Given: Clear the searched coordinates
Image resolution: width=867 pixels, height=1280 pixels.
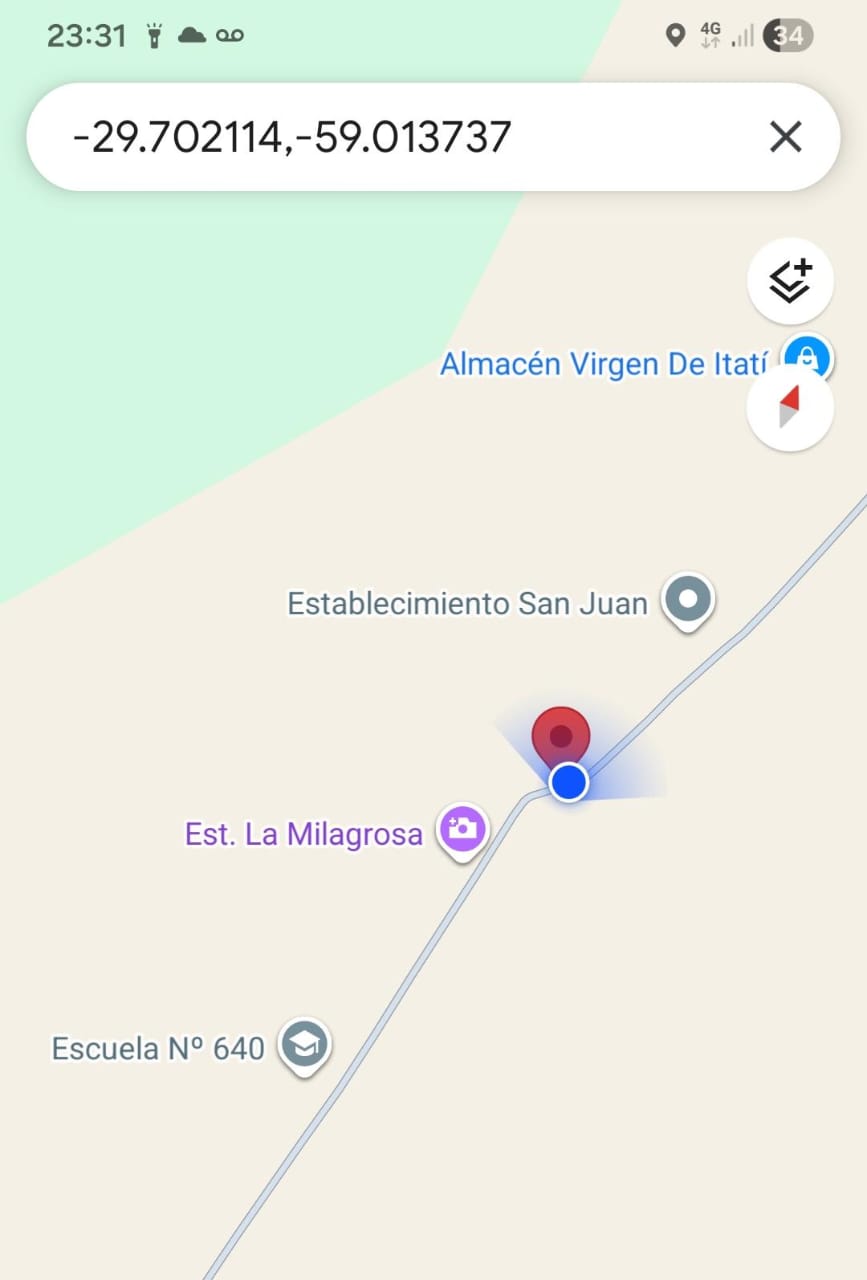Looking at the screenshot, I should click(x=786, y=137).
